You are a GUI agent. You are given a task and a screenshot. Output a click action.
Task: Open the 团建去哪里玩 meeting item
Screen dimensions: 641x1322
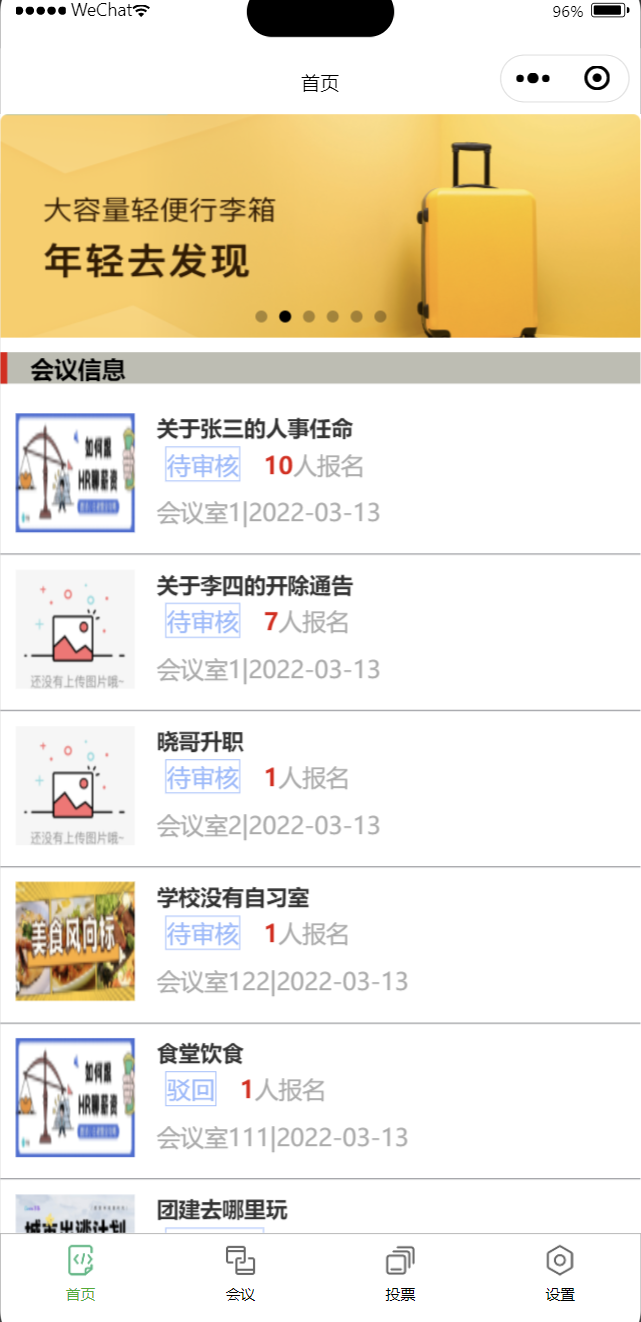pos(320,1207)
